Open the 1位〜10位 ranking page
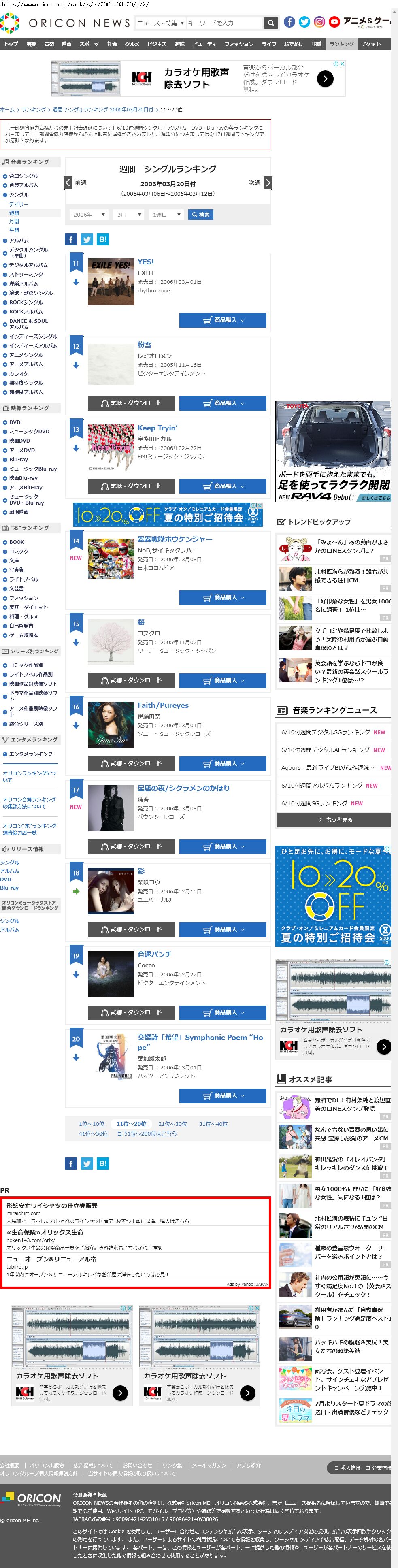 92,1124
